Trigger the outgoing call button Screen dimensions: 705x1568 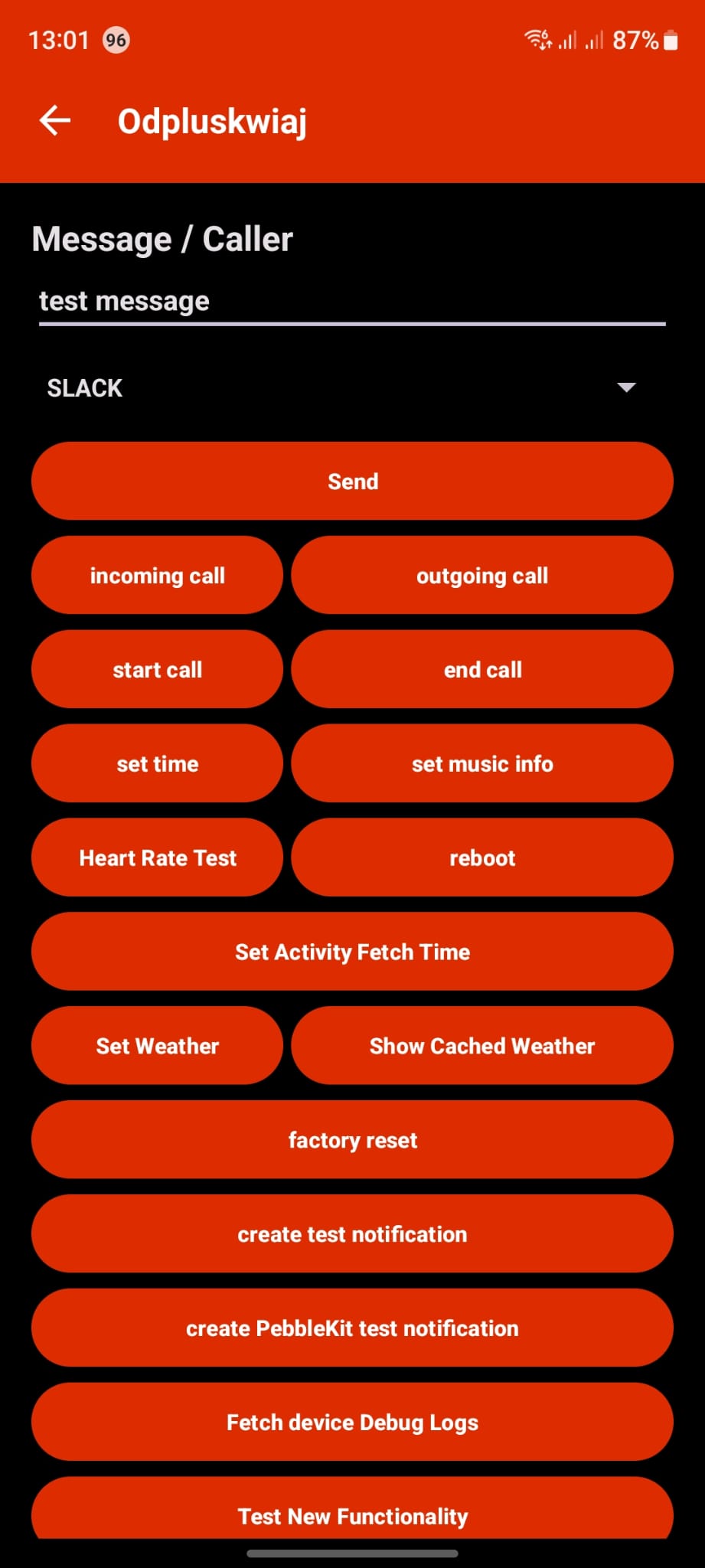482,575
